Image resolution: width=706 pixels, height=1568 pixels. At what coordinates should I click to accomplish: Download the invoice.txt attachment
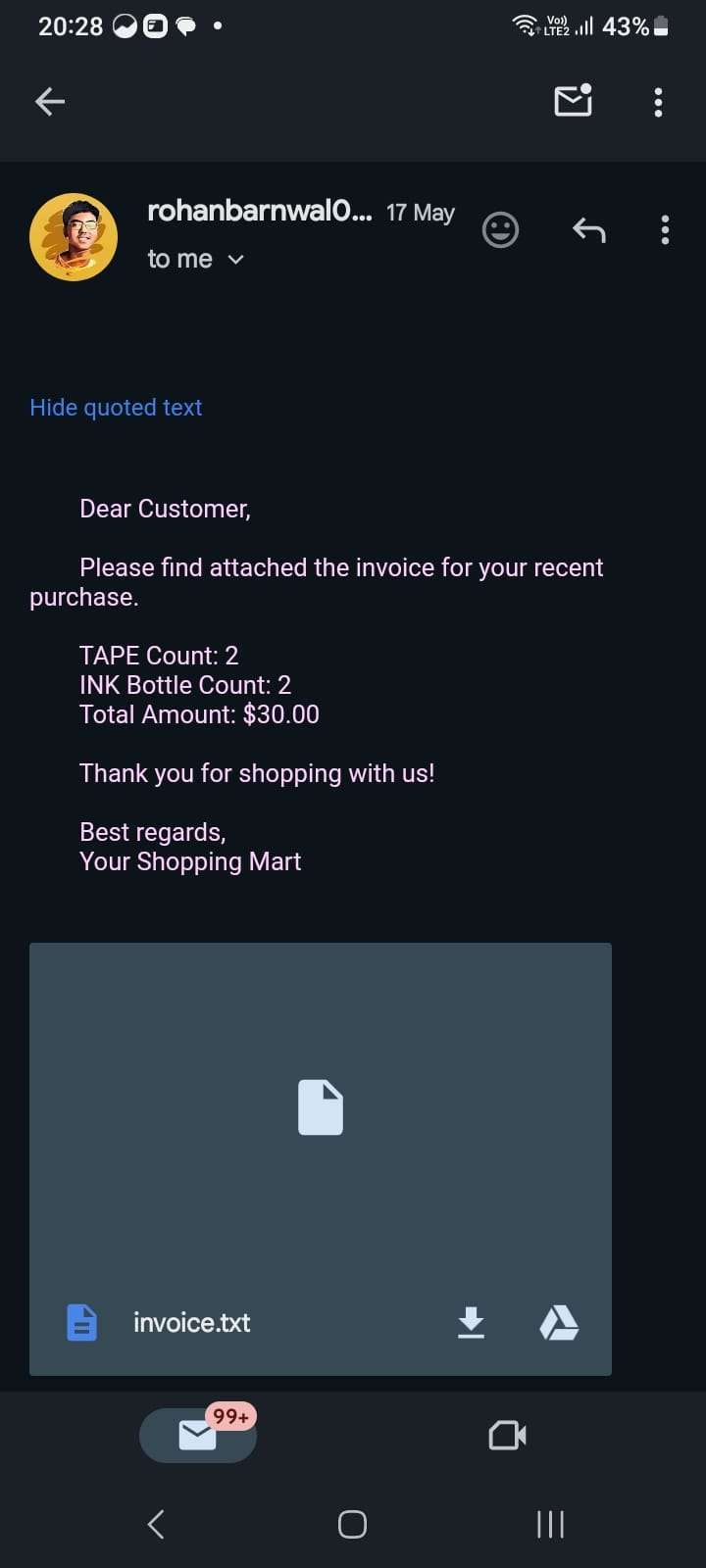[471, 1323]
